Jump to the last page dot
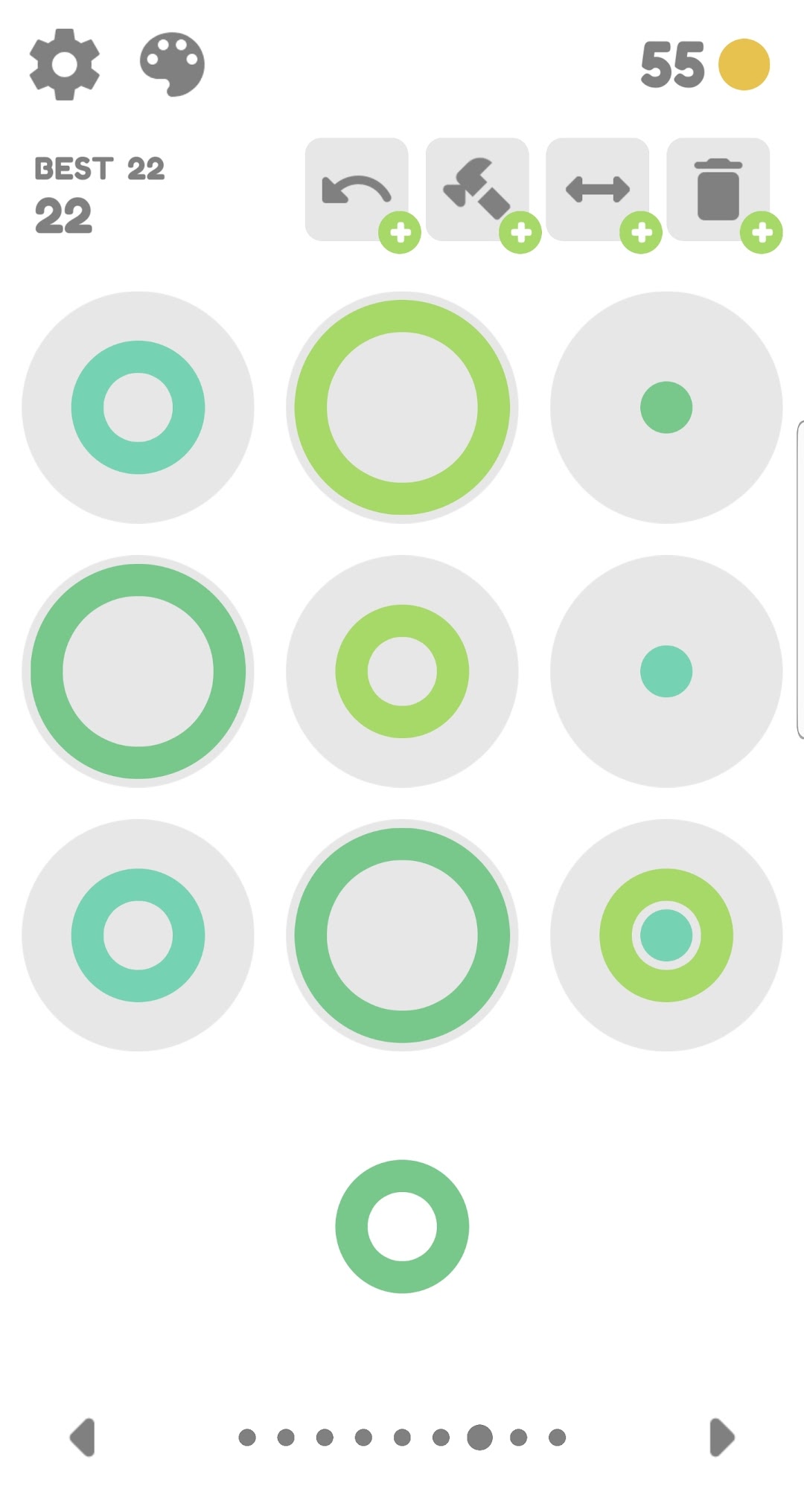 (x=557, y=1438)
